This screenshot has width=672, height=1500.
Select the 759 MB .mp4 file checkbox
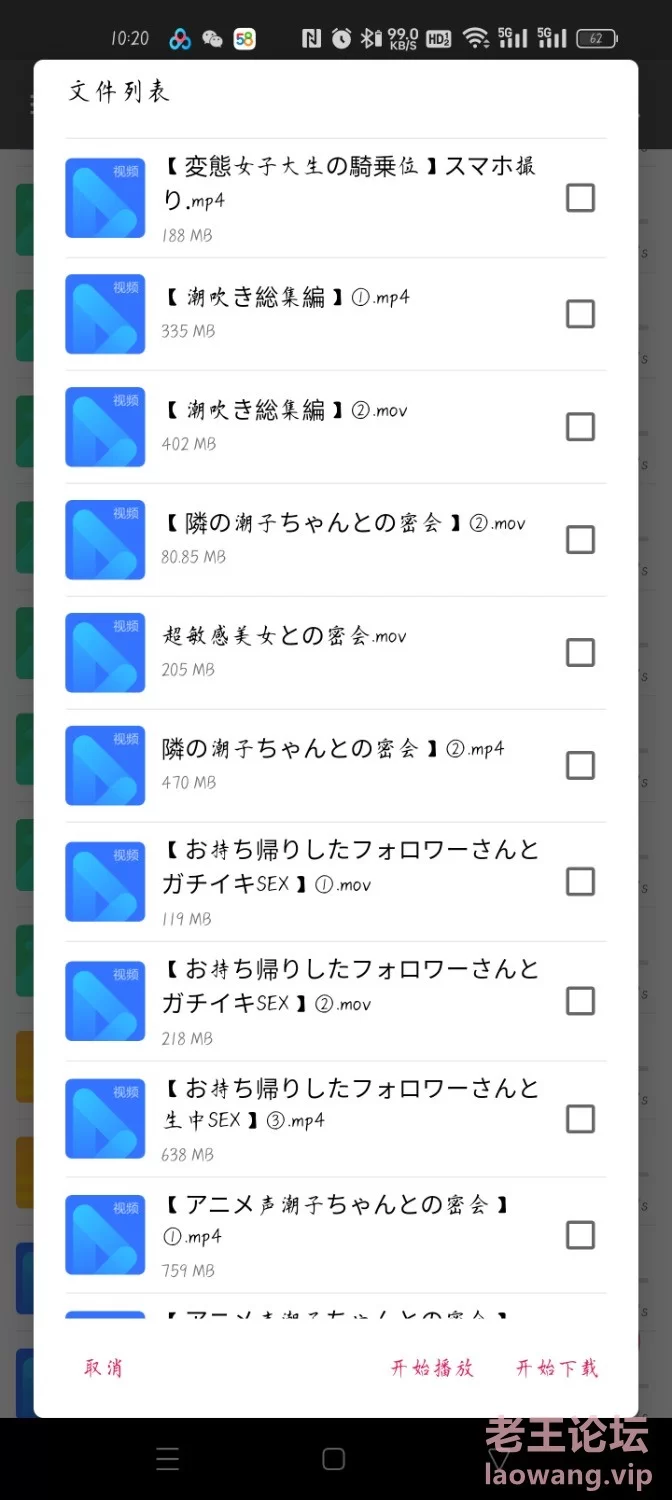(x=580, y=1235)
